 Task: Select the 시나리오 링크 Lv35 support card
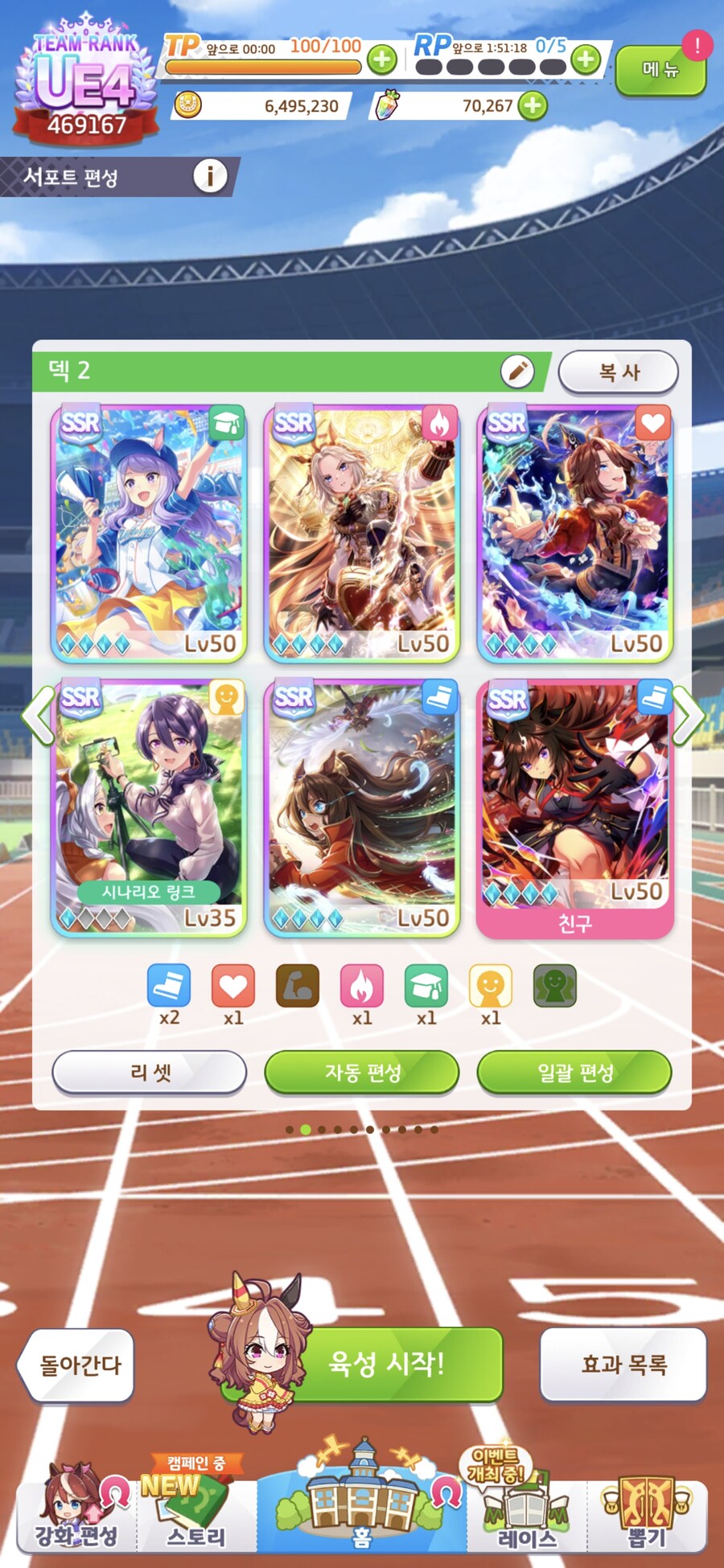[x=149, y=807]
